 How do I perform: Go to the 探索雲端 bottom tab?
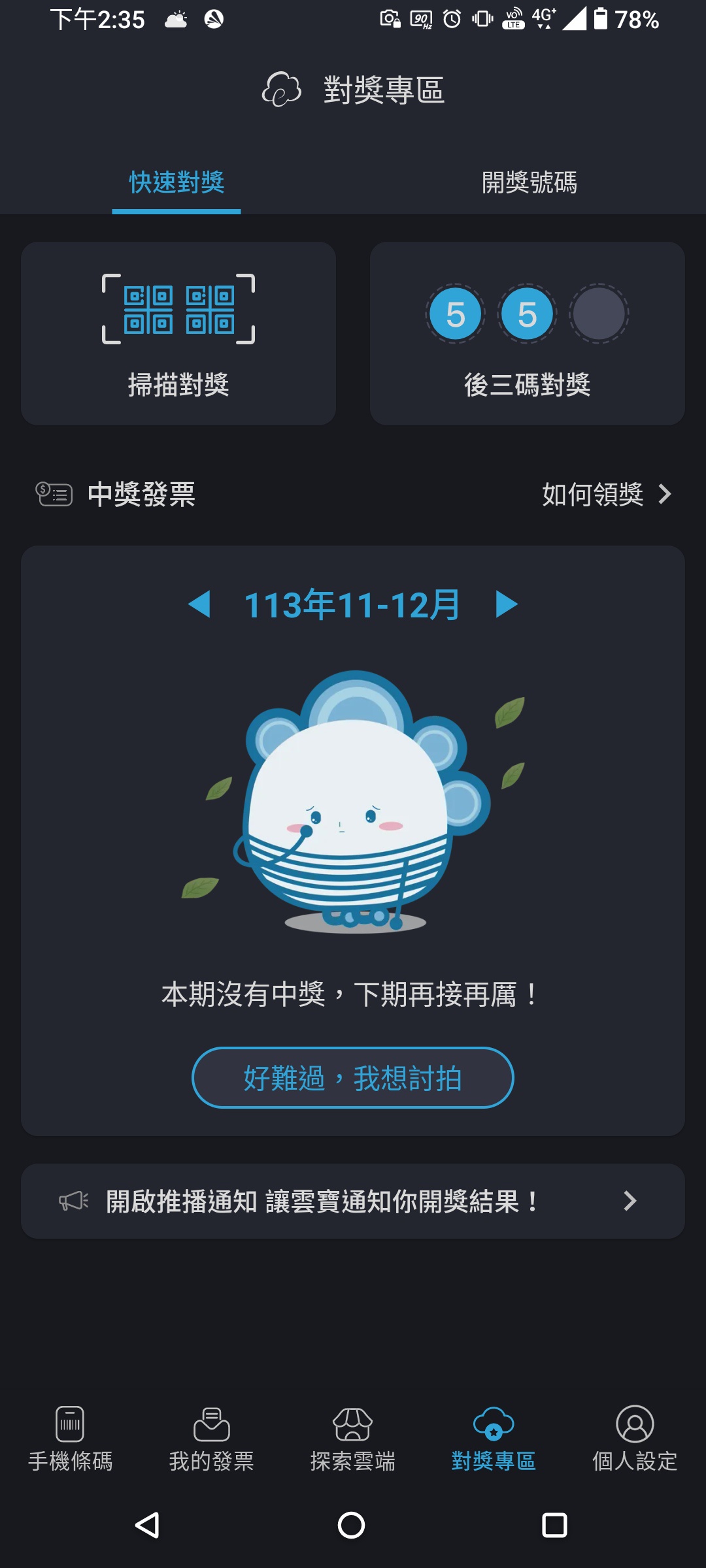(353, 1439)
